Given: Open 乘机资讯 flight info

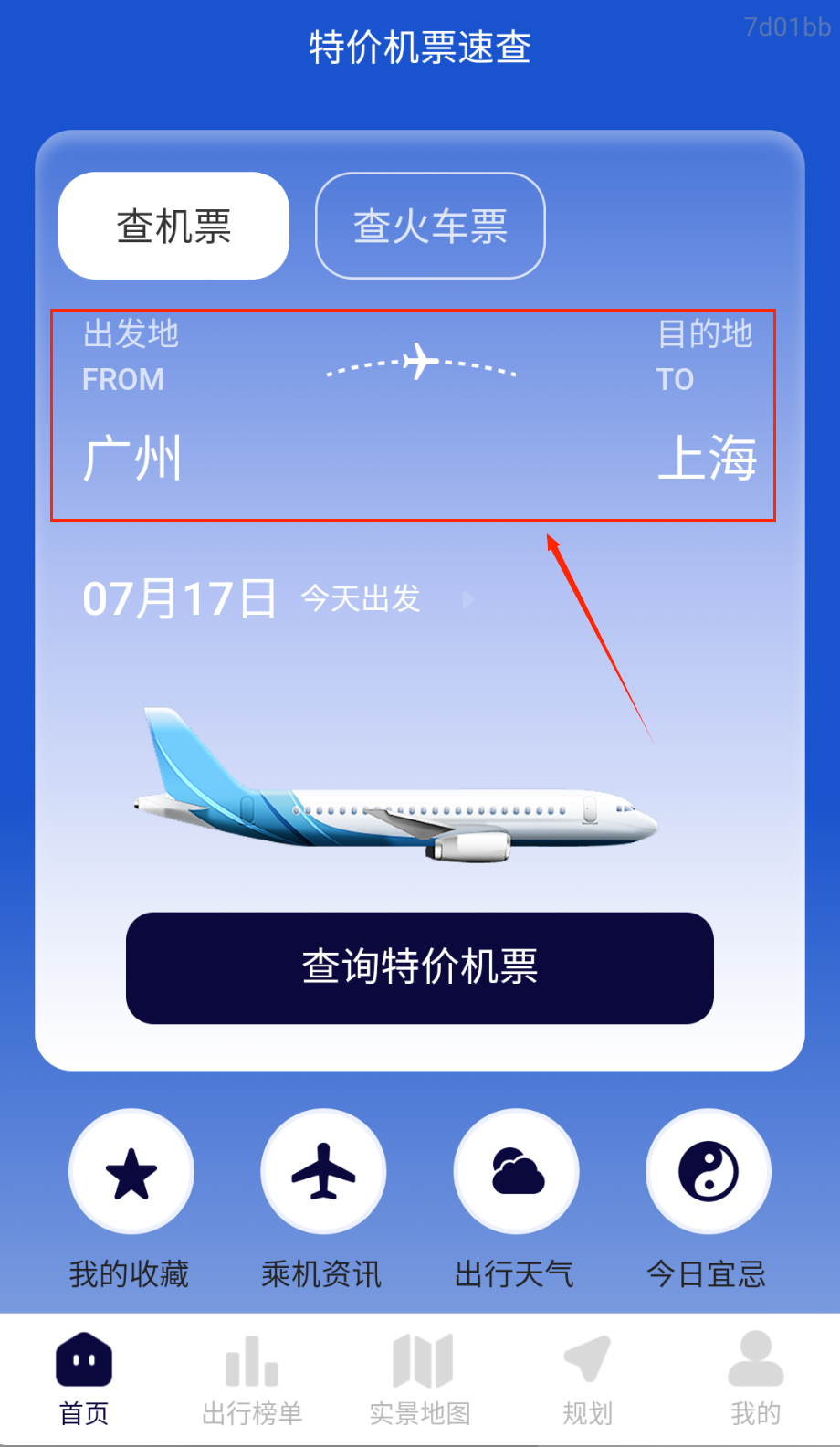Looking at the screenshot, I should coord(323,1172).
